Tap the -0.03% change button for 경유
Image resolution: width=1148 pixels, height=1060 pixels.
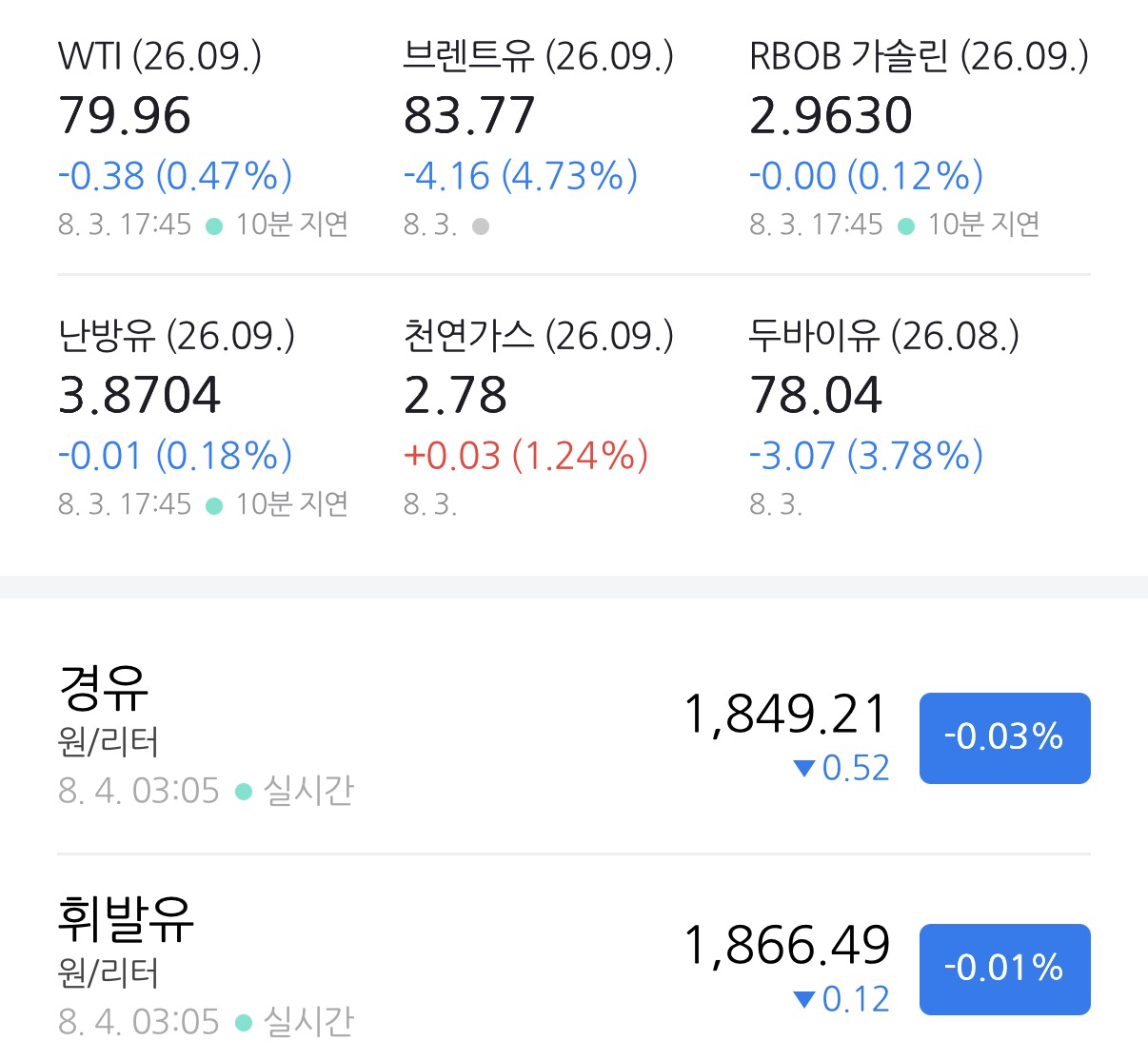pyautogui.click(x=1004, y=738)
